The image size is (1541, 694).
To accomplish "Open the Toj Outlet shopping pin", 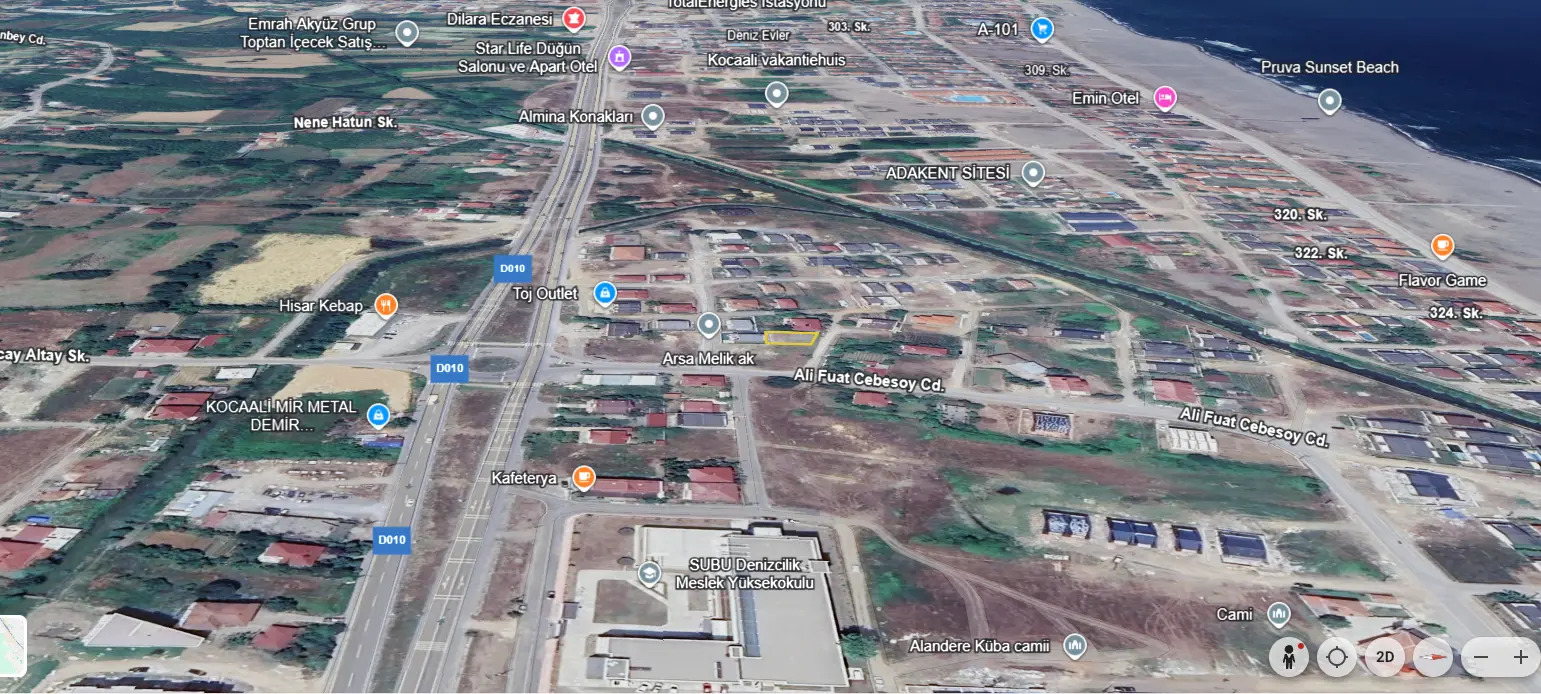I will pos(604,293).
